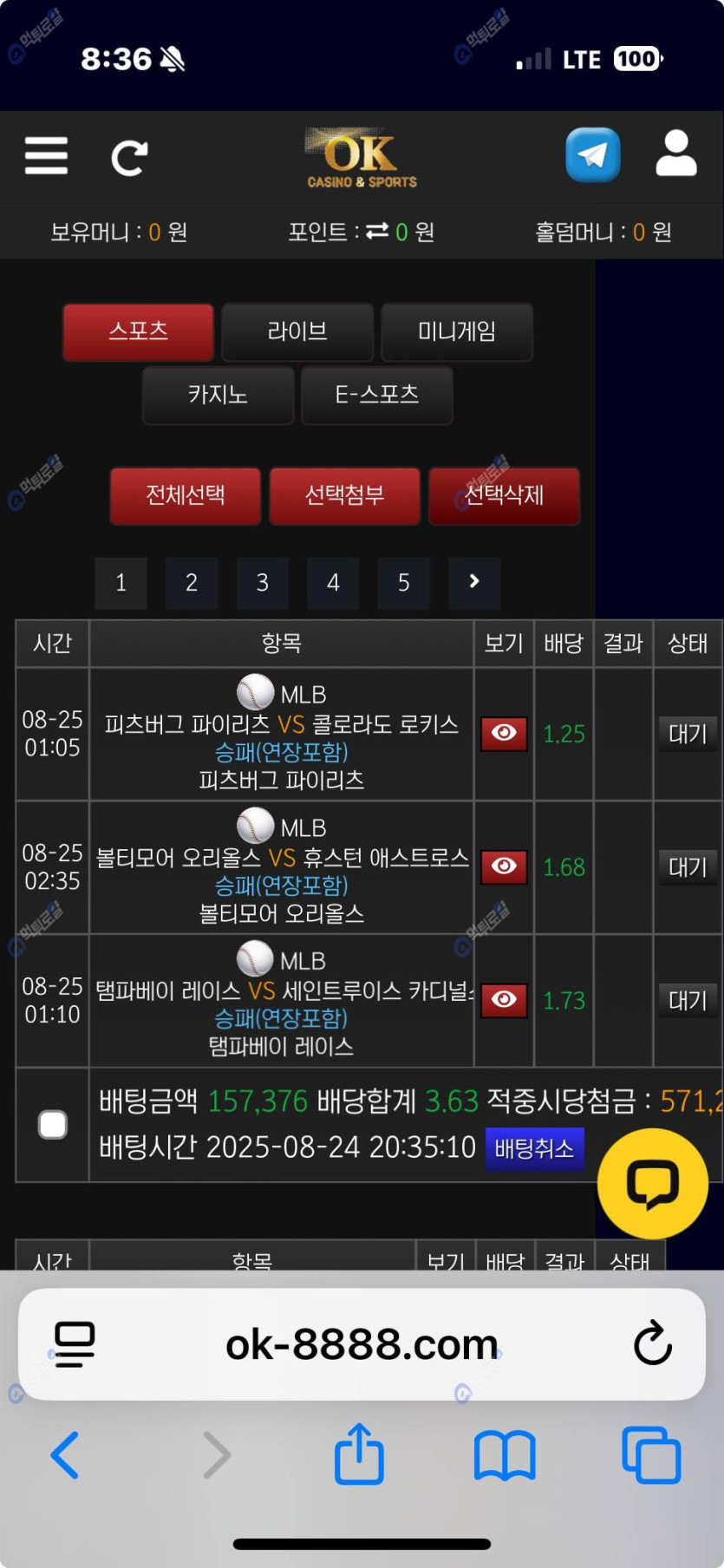
Task: View details of the 피츠버그 파이리츠 bet
Action: point(504,734)
